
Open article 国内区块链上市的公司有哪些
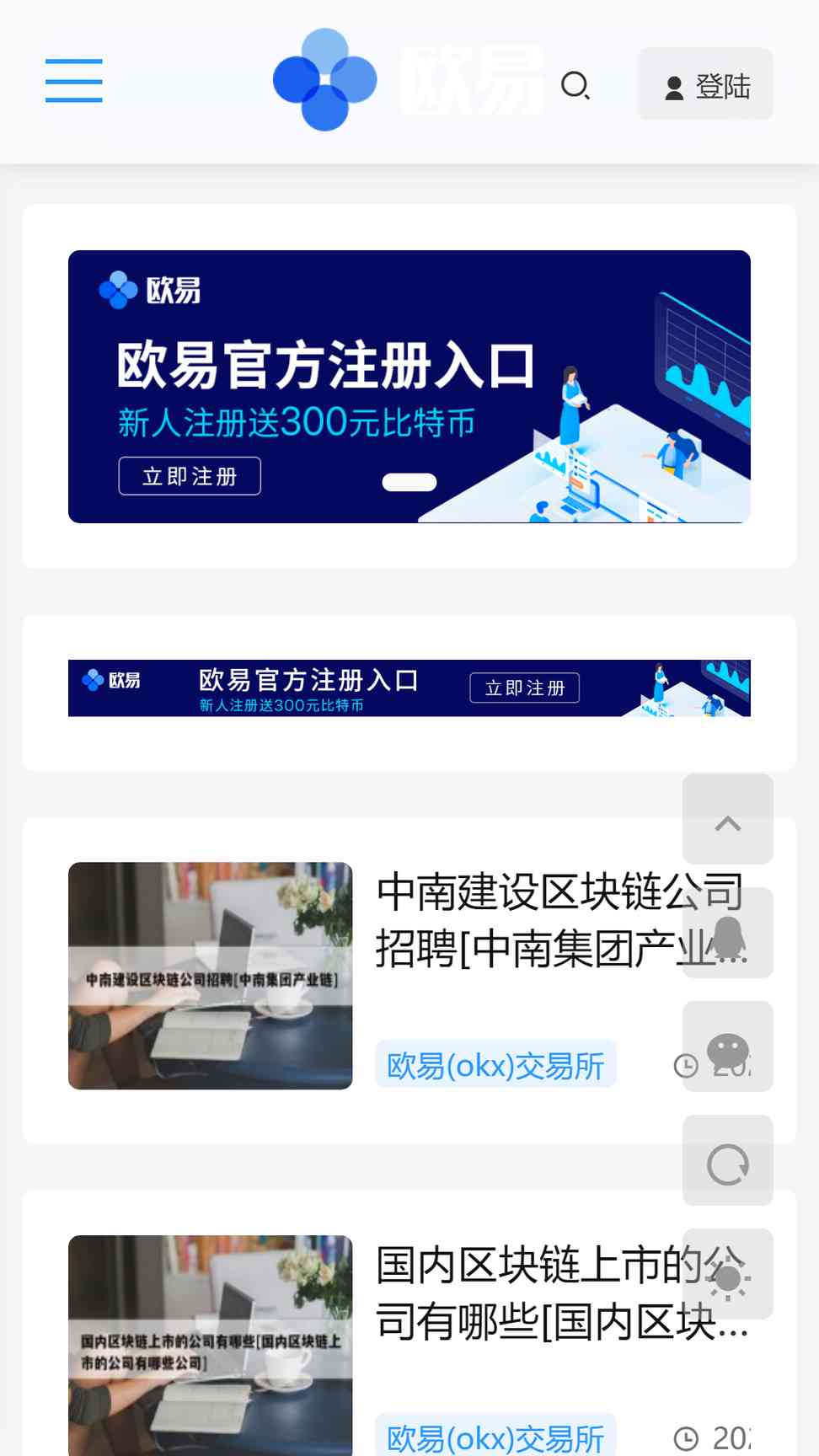tap(561, 1293)
